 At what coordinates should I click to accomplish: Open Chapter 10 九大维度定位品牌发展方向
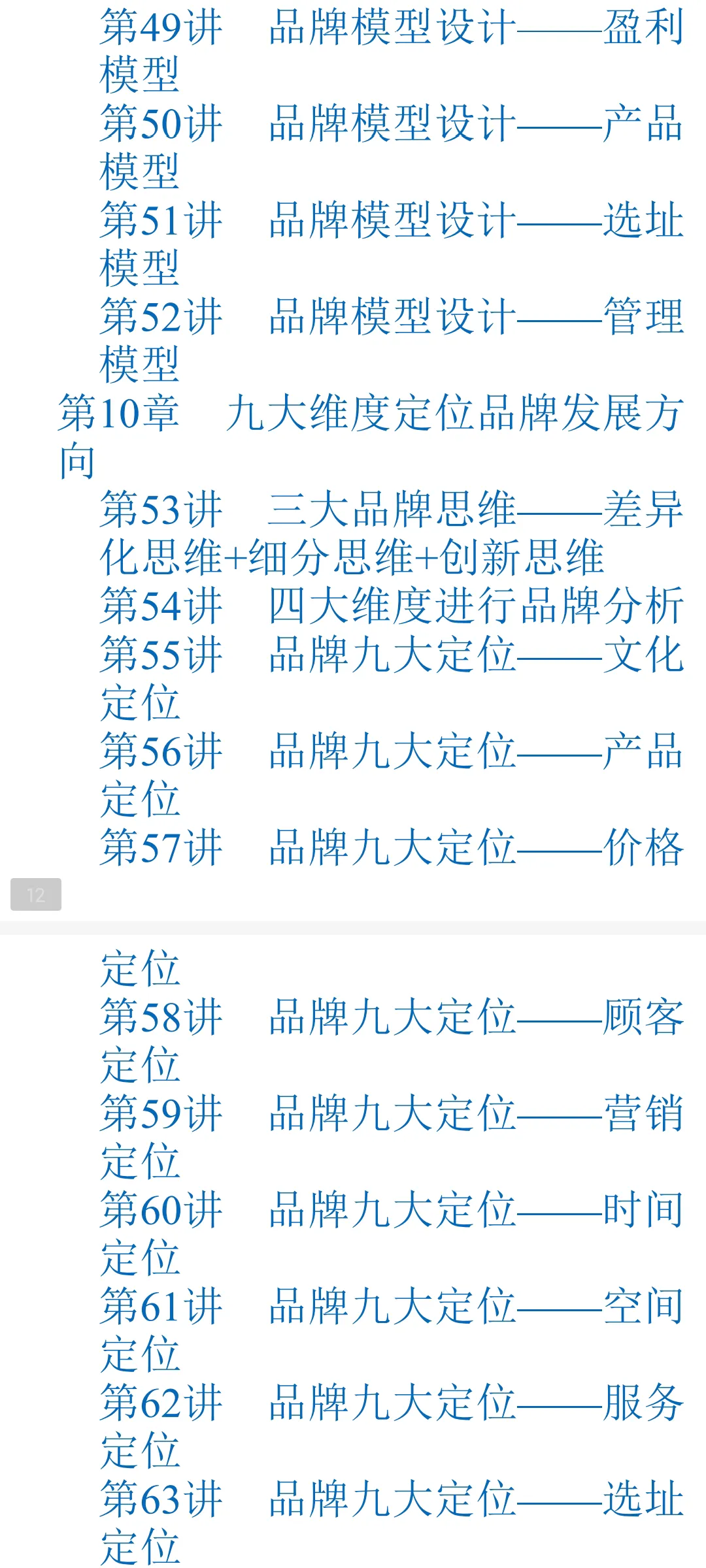pos(370,414)
